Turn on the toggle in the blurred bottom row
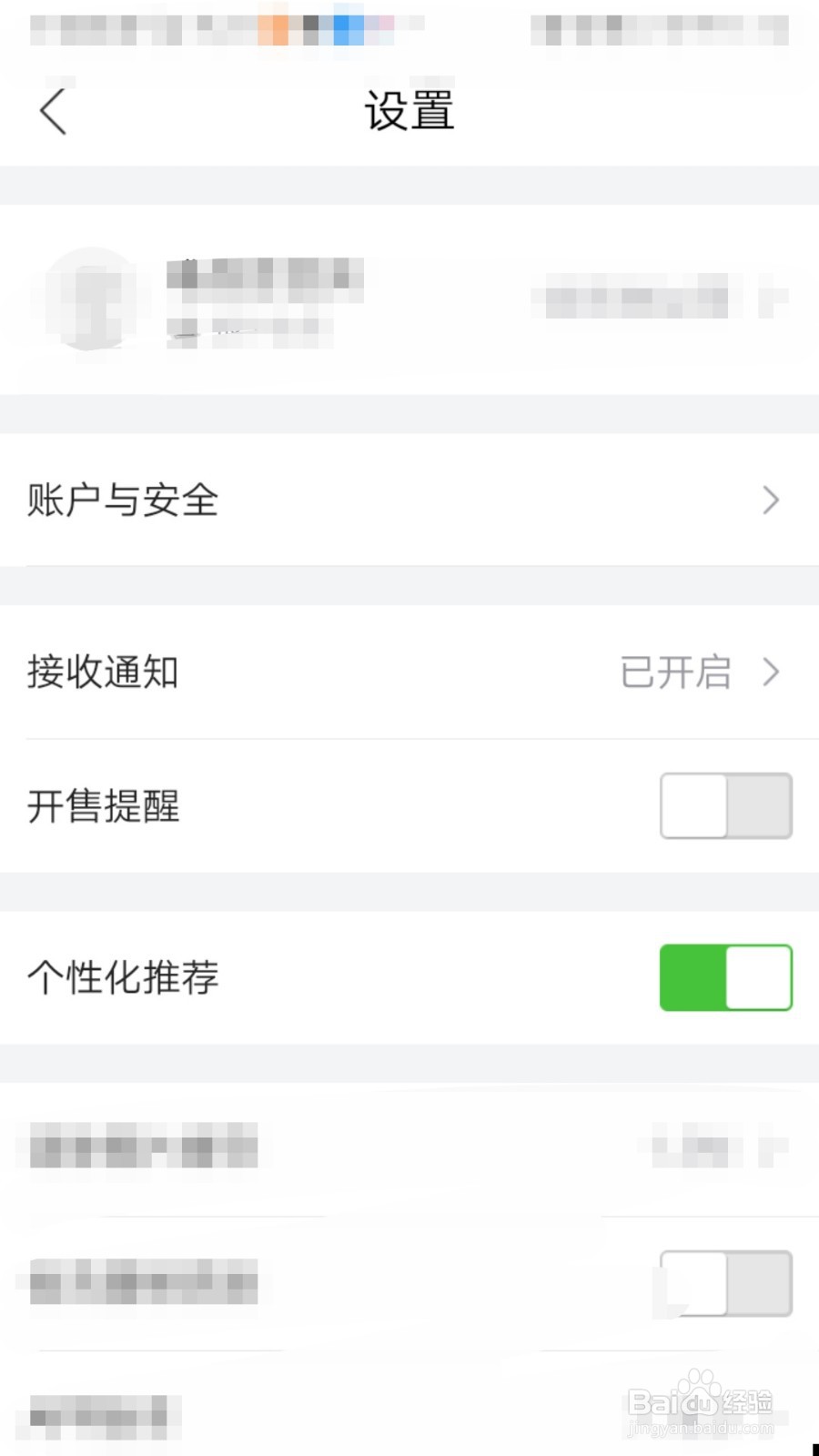 [x=723, y=1284]
